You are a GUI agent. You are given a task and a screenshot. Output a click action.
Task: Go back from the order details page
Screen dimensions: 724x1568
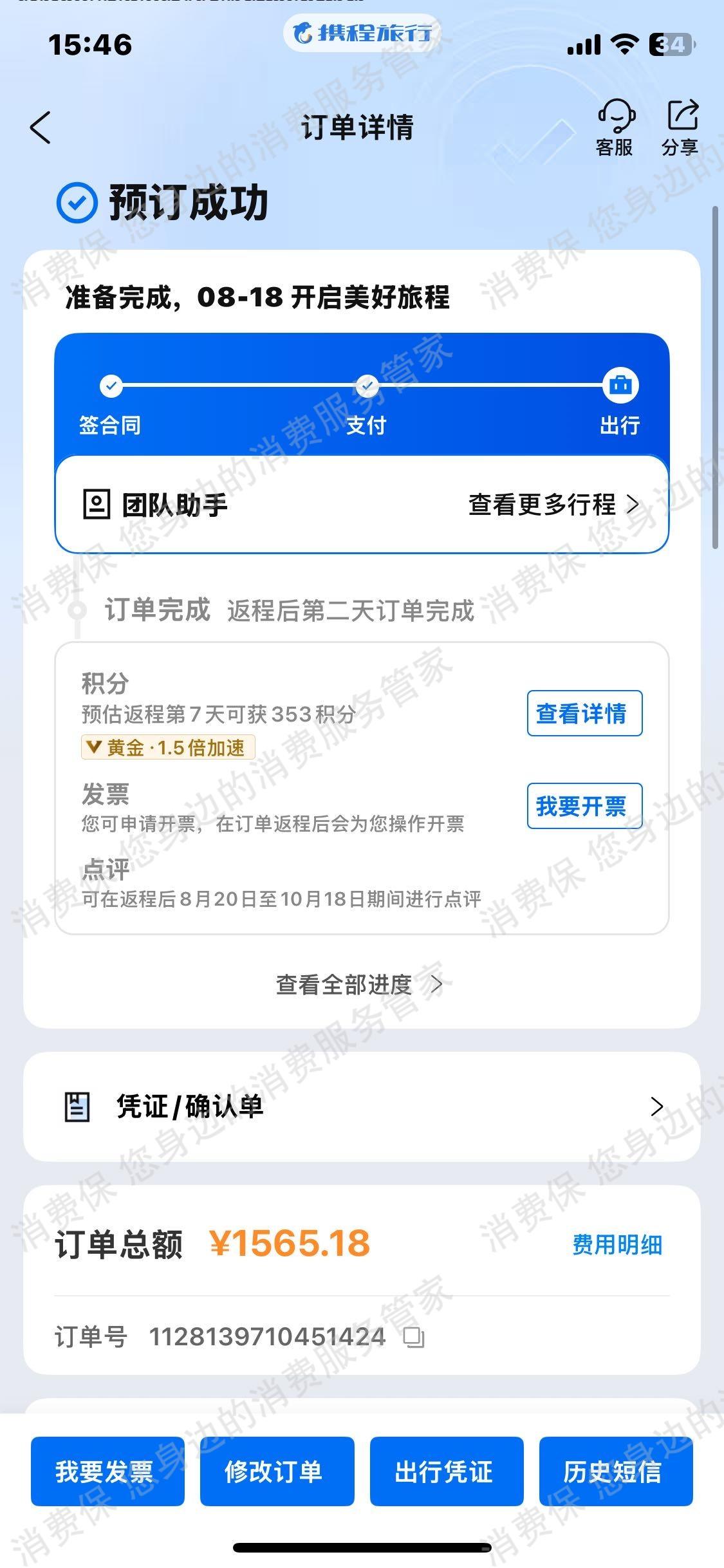coord(41,127)
